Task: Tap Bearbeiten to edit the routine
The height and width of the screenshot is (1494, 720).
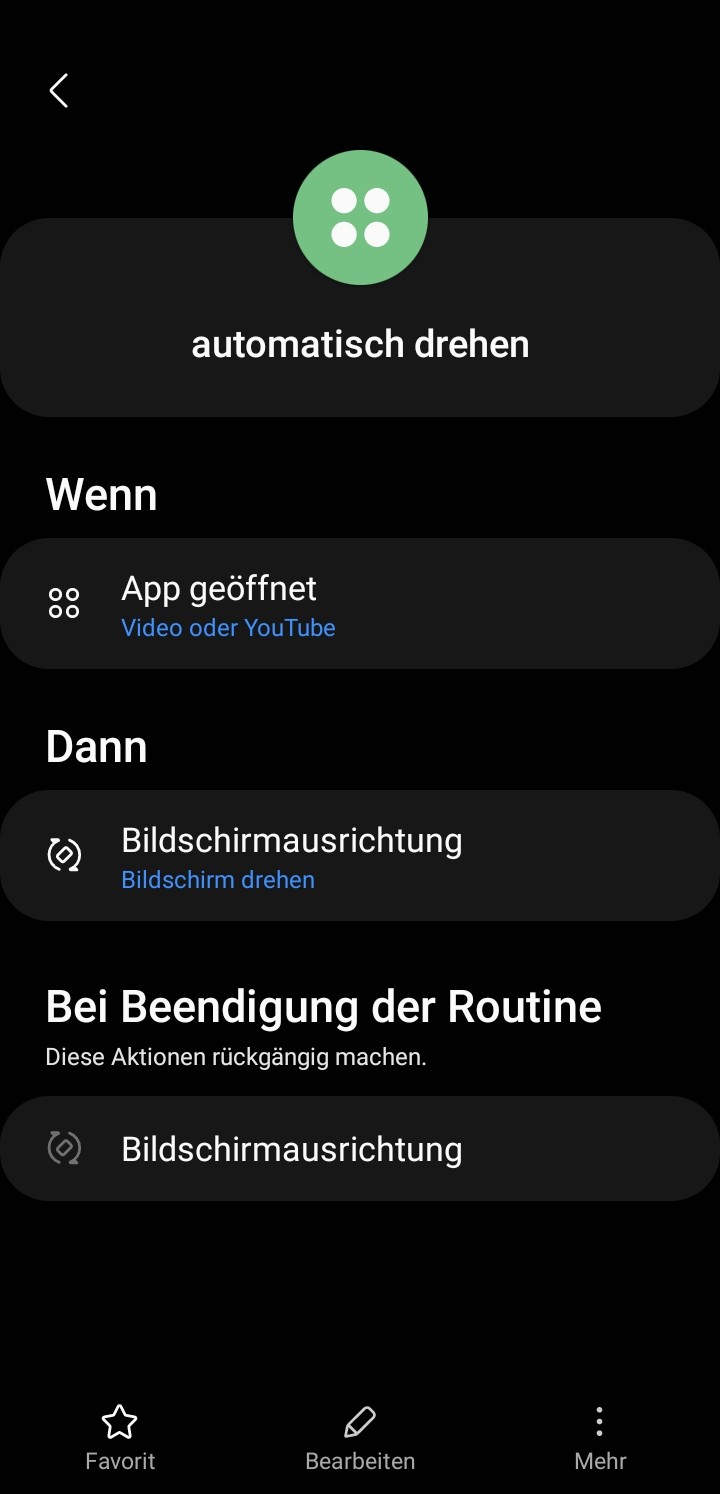Action: click(360, 1438)
